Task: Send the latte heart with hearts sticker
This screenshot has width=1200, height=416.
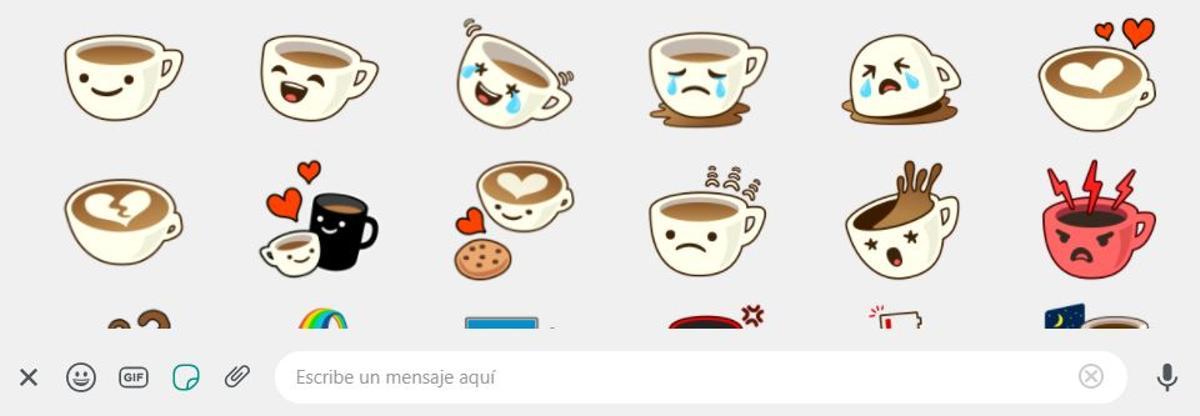Action: (1097, 76)
